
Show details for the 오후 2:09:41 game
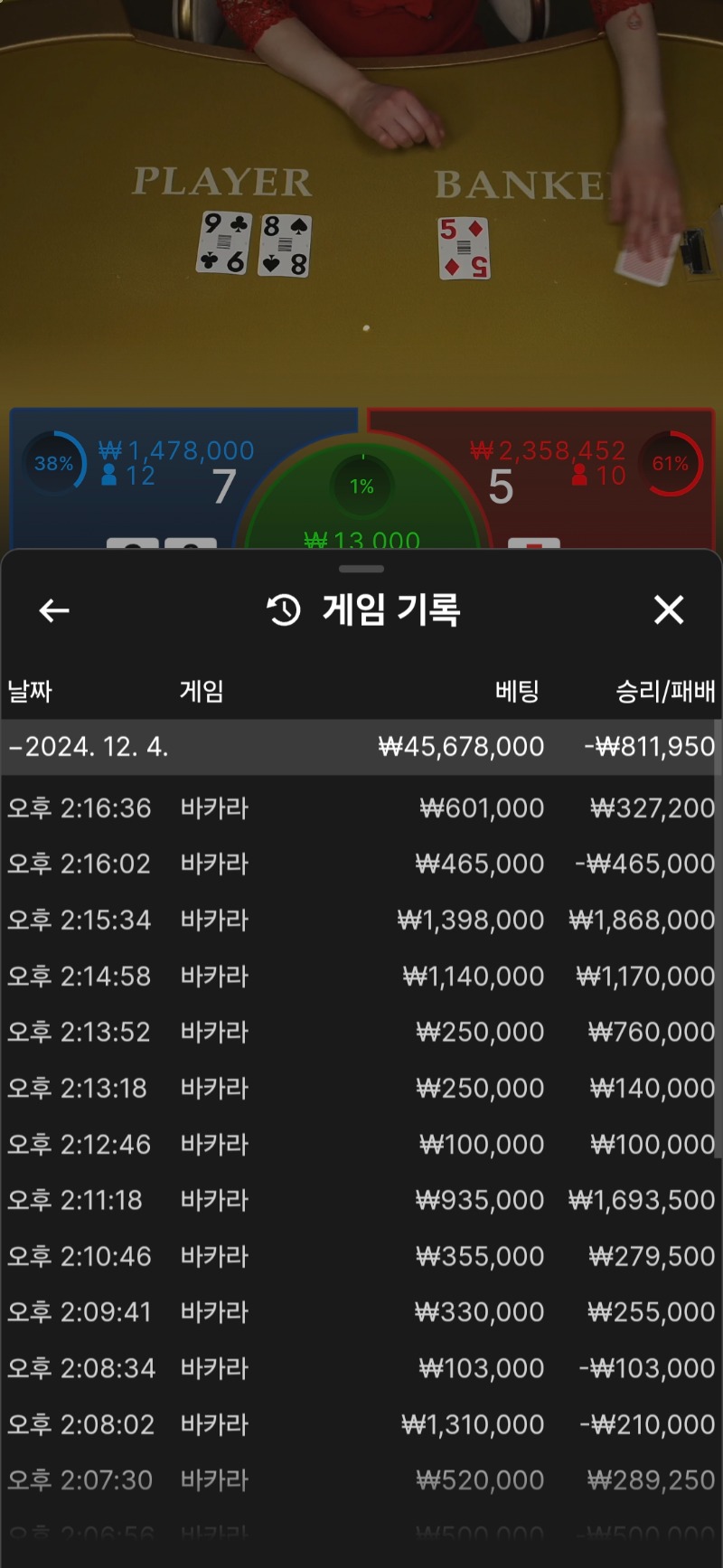tap(360, 1312)
